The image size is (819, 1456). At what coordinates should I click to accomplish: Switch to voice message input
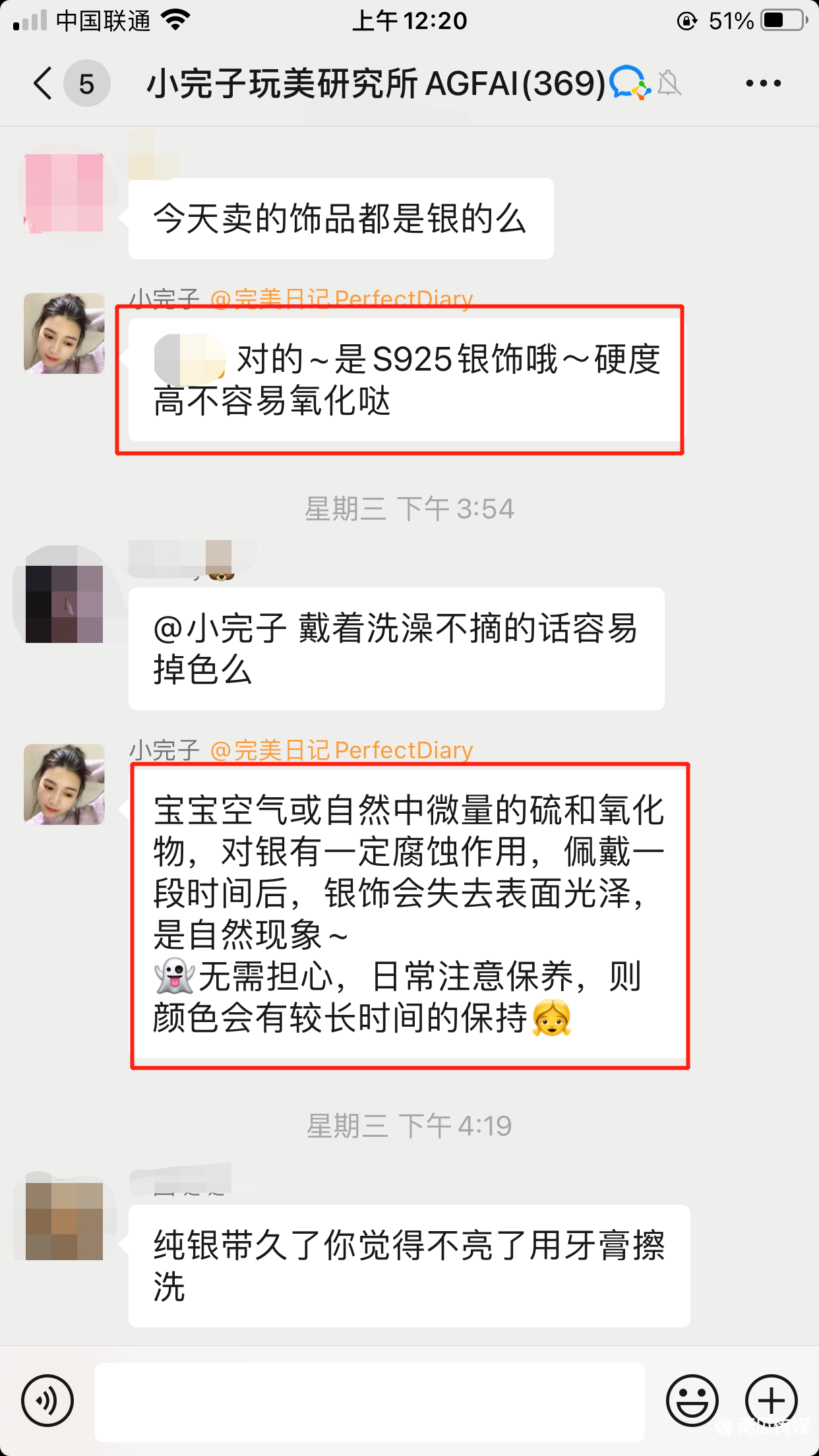point(47,1401)
